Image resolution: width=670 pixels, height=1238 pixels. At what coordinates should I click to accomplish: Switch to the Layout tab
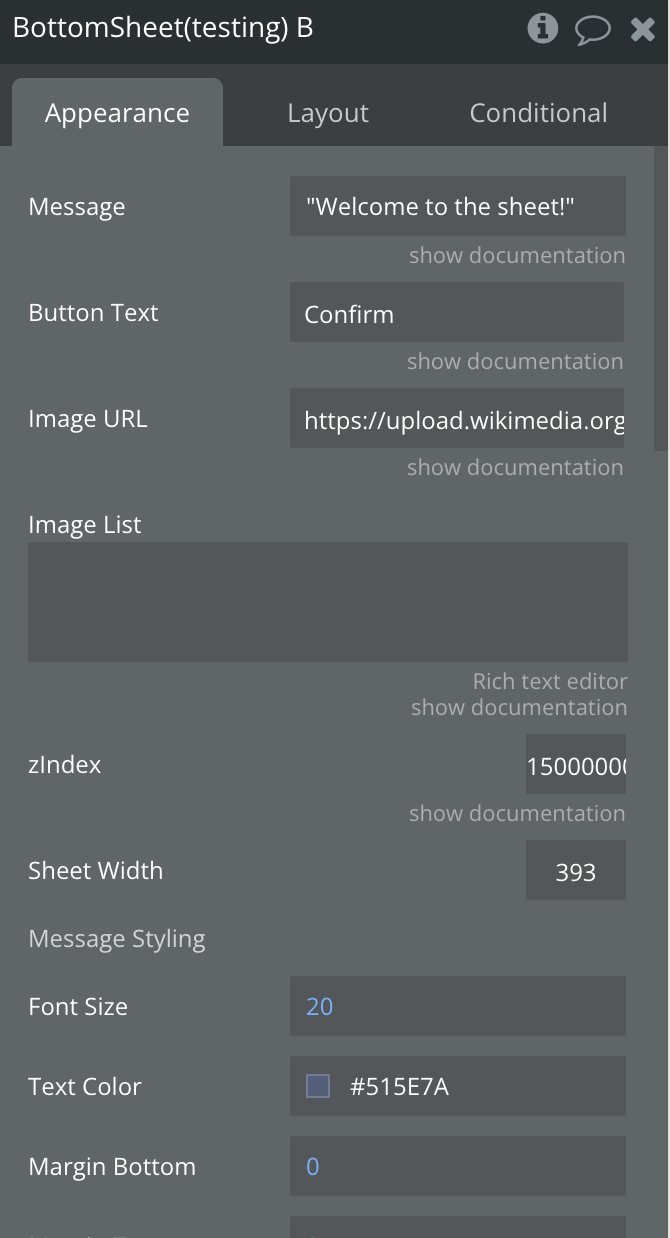328,113
